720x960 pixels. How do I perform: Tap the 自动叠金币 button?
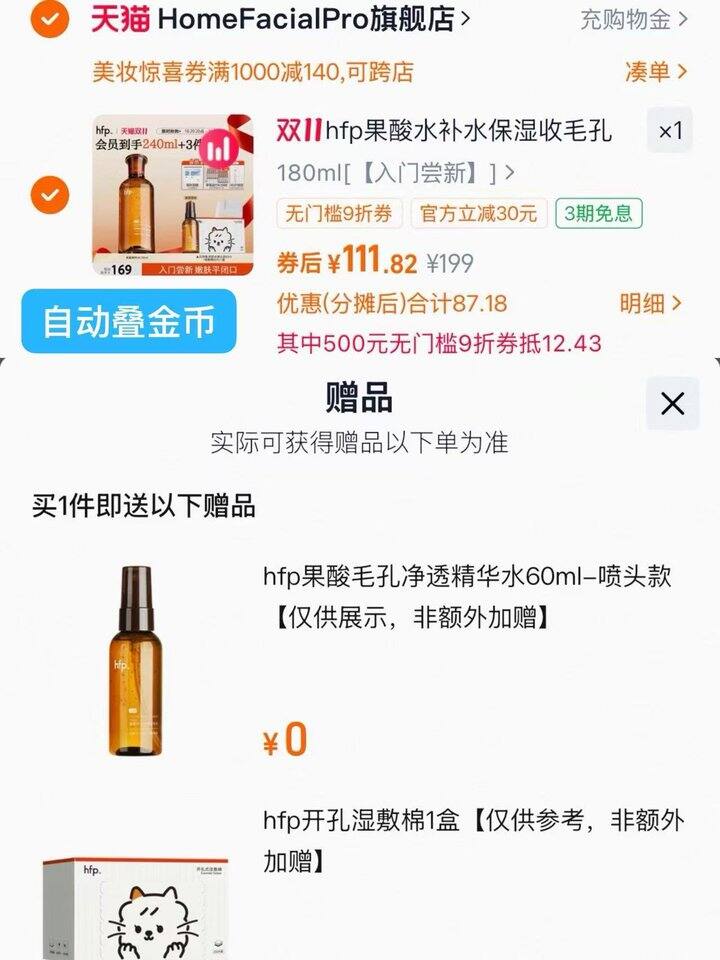[128, 321]
